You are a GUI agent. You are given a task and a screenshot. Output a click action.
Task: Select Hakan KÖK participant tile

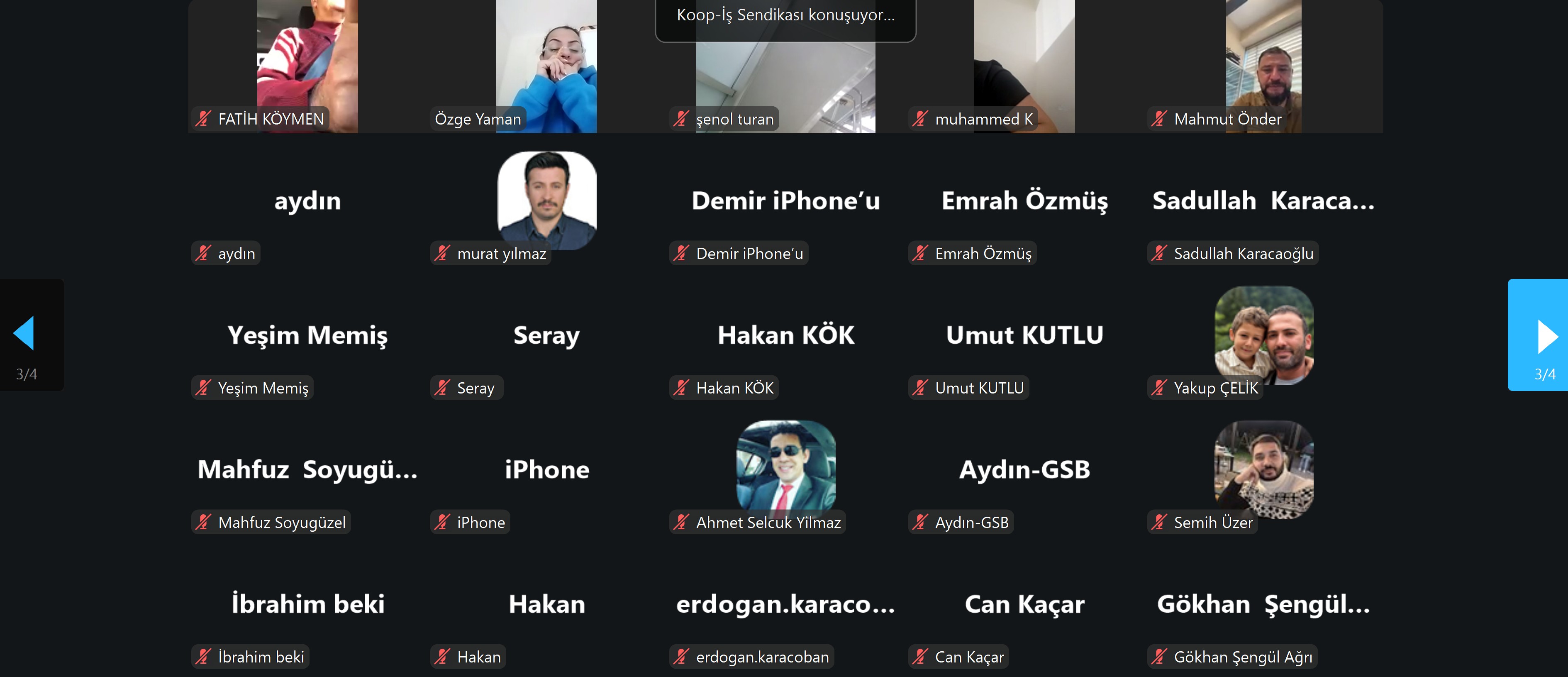pyautogui.click(x=785, y=335)
